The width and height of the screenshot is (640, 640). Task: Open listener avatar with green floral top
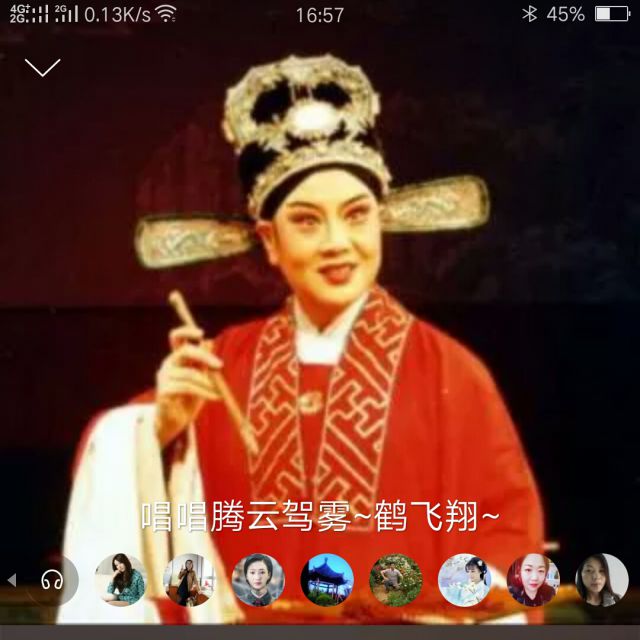pyautogui.click(x=121, y=580)
